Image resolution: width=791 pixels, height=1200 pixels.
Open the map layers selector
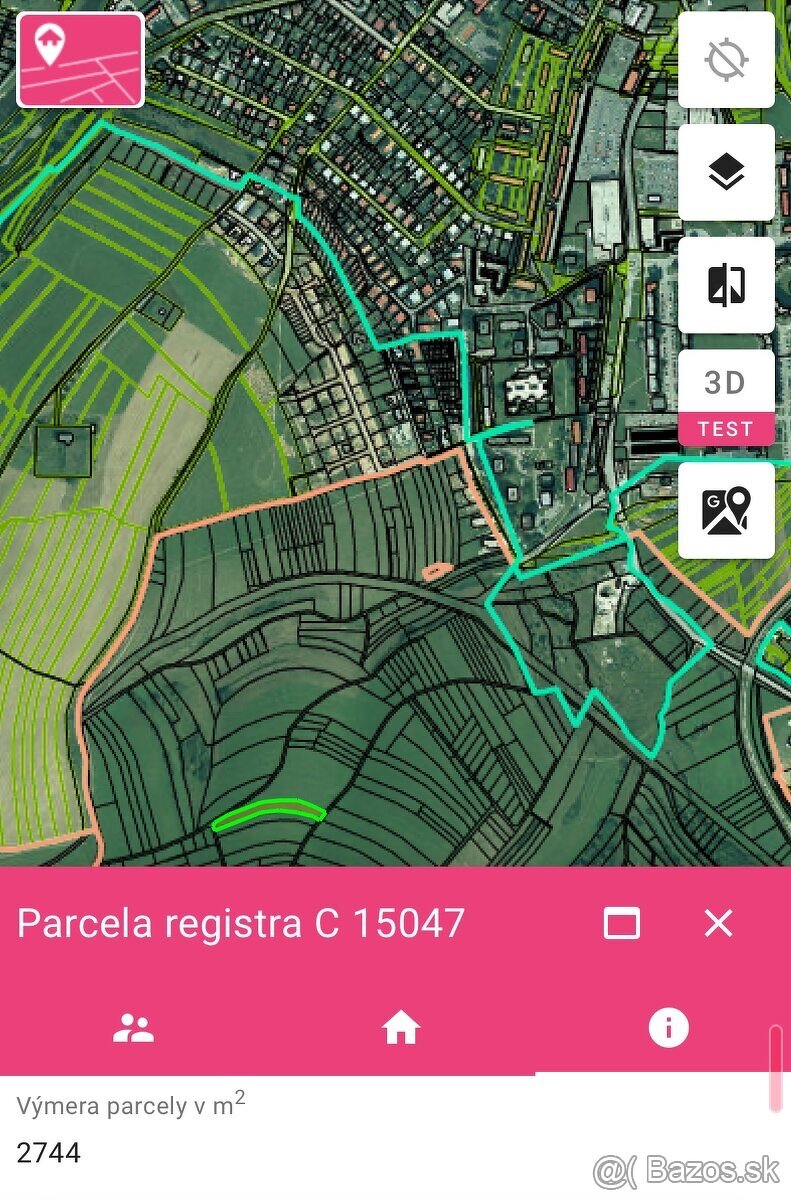(726, 173)
